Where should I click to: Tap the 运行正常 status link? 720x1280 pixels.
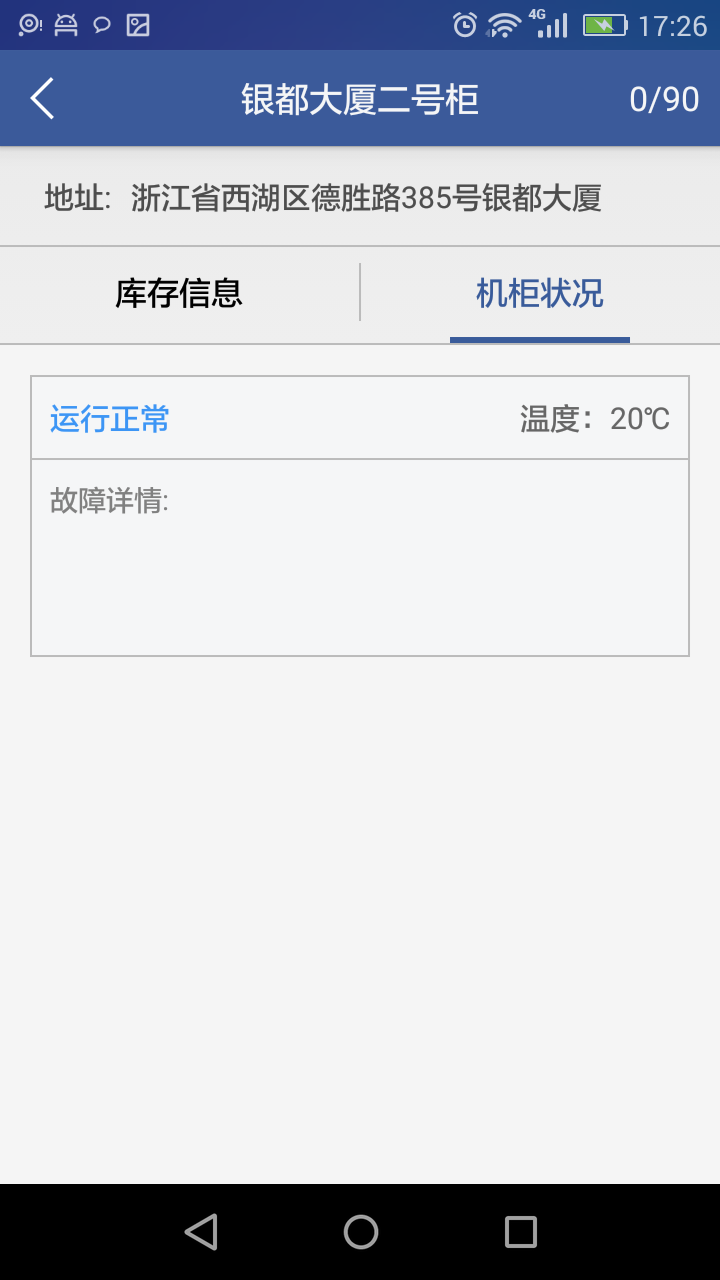(x=108, y=418)
